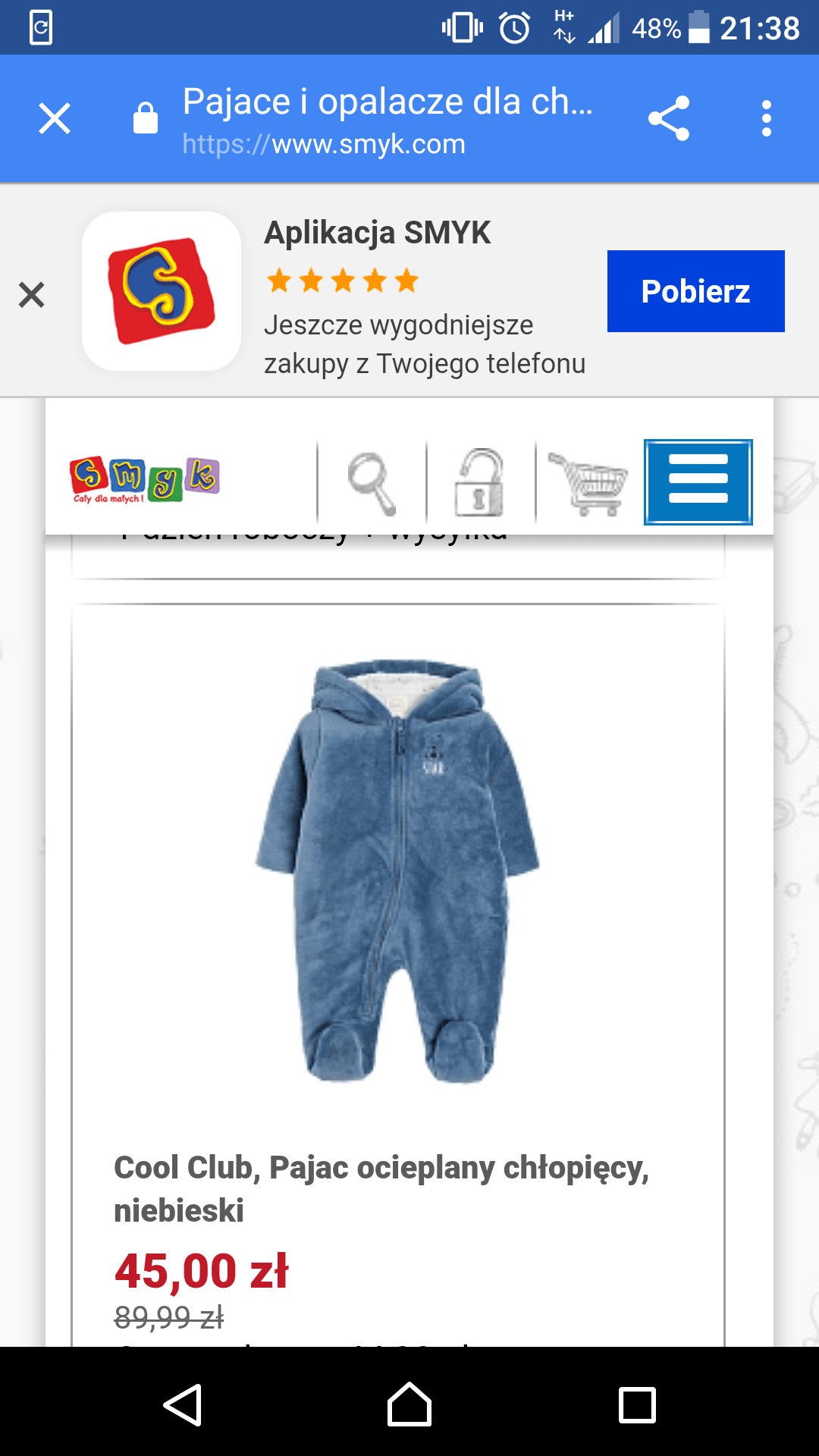
Task: Open the Smyk home logo
Action: click(144, 480)
